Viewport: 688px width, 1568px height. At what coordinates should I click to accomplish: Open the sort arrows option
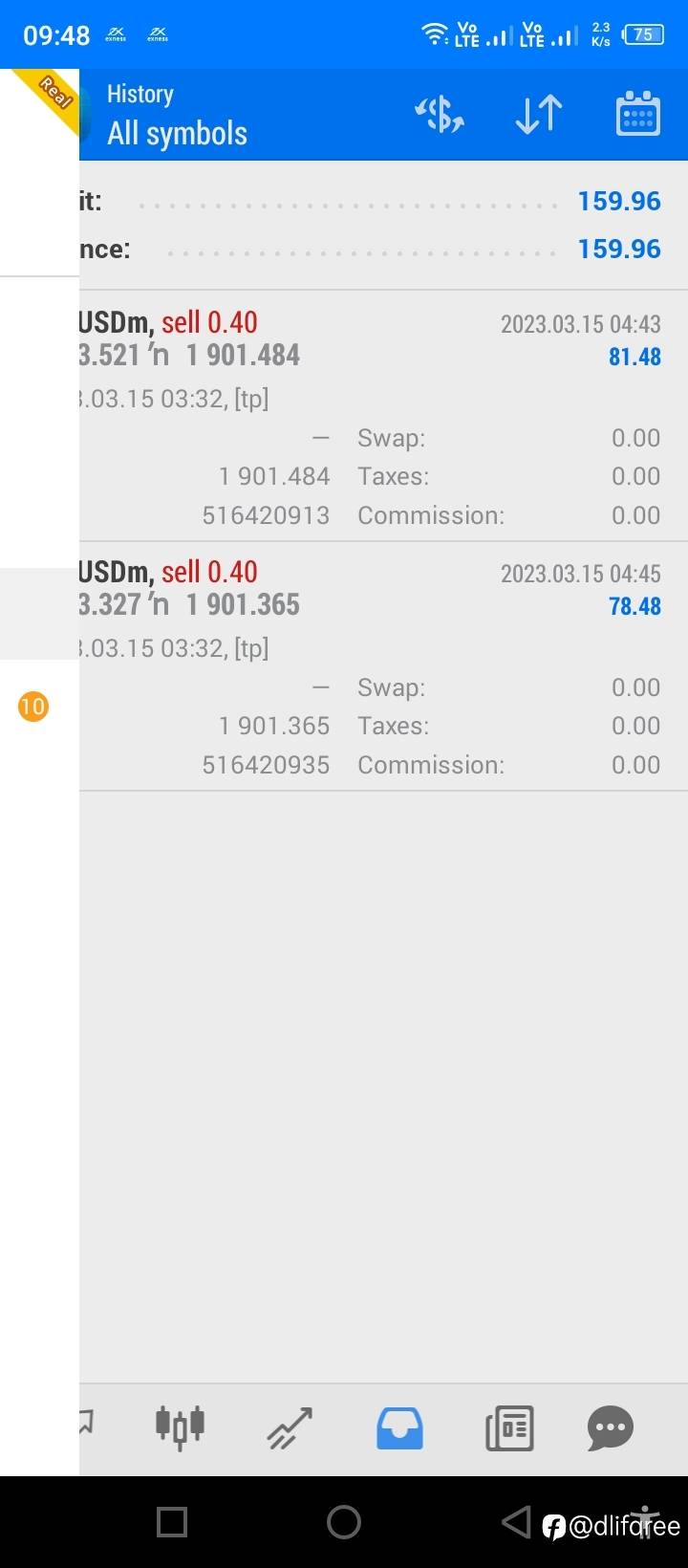point(539,115)
